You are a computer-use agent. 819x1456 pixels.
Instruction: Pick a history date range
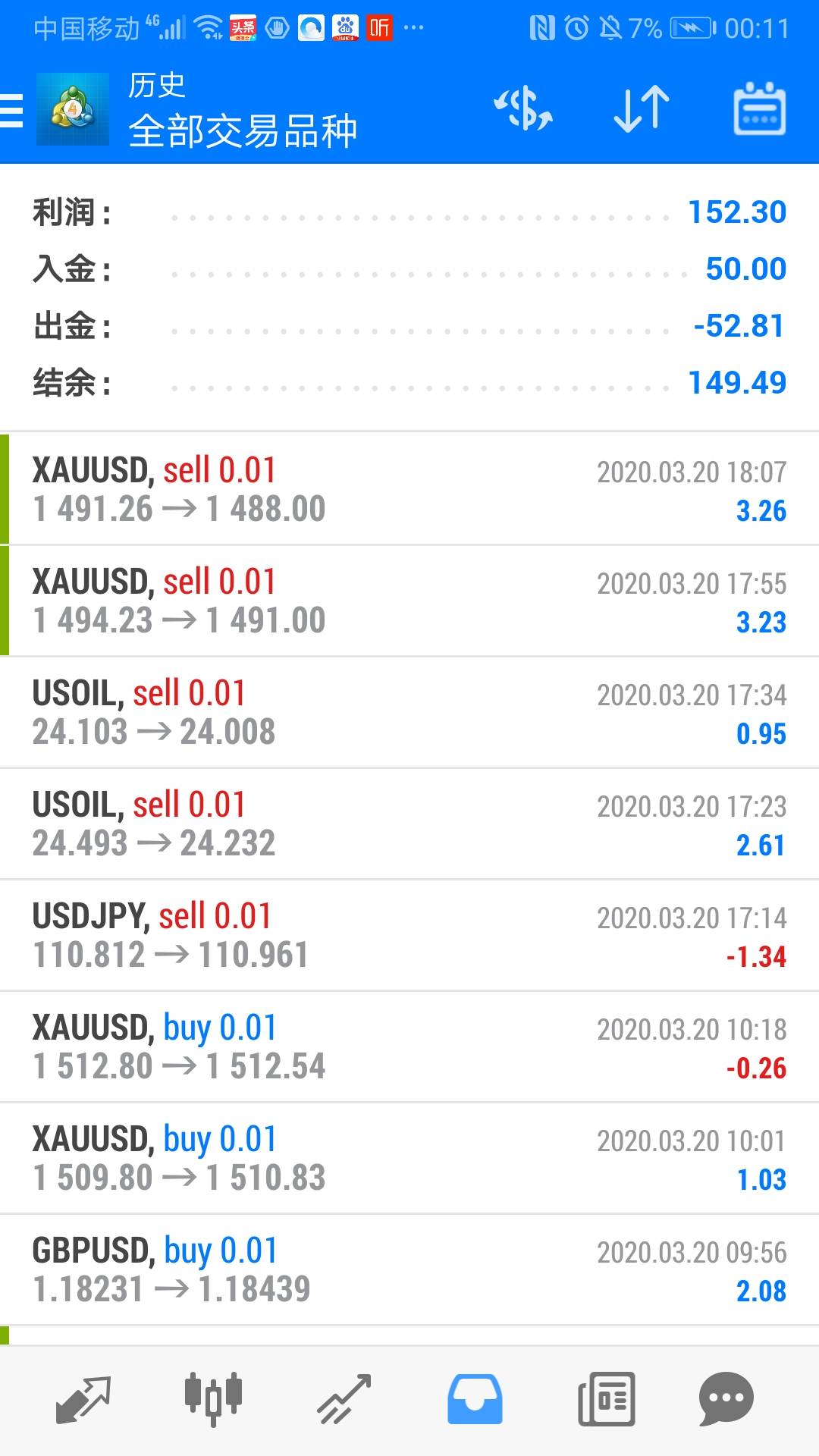[x=759, y=109]
